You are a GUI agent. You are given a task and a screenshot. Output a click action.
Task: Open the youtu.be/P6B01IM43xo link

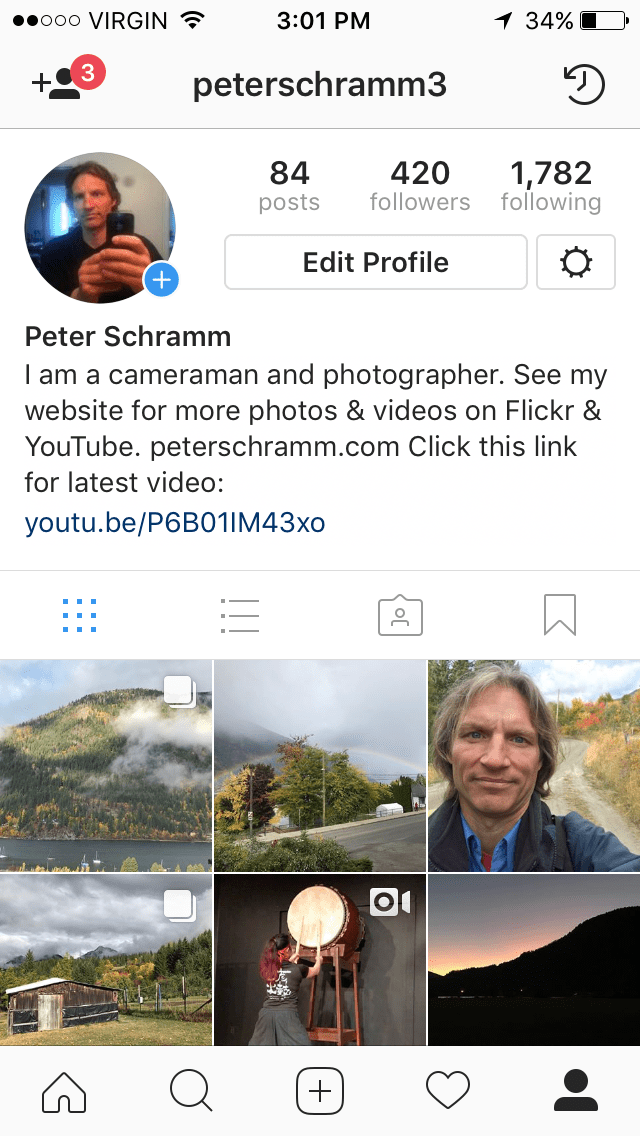pyautogui.click(x=174, y=522)
